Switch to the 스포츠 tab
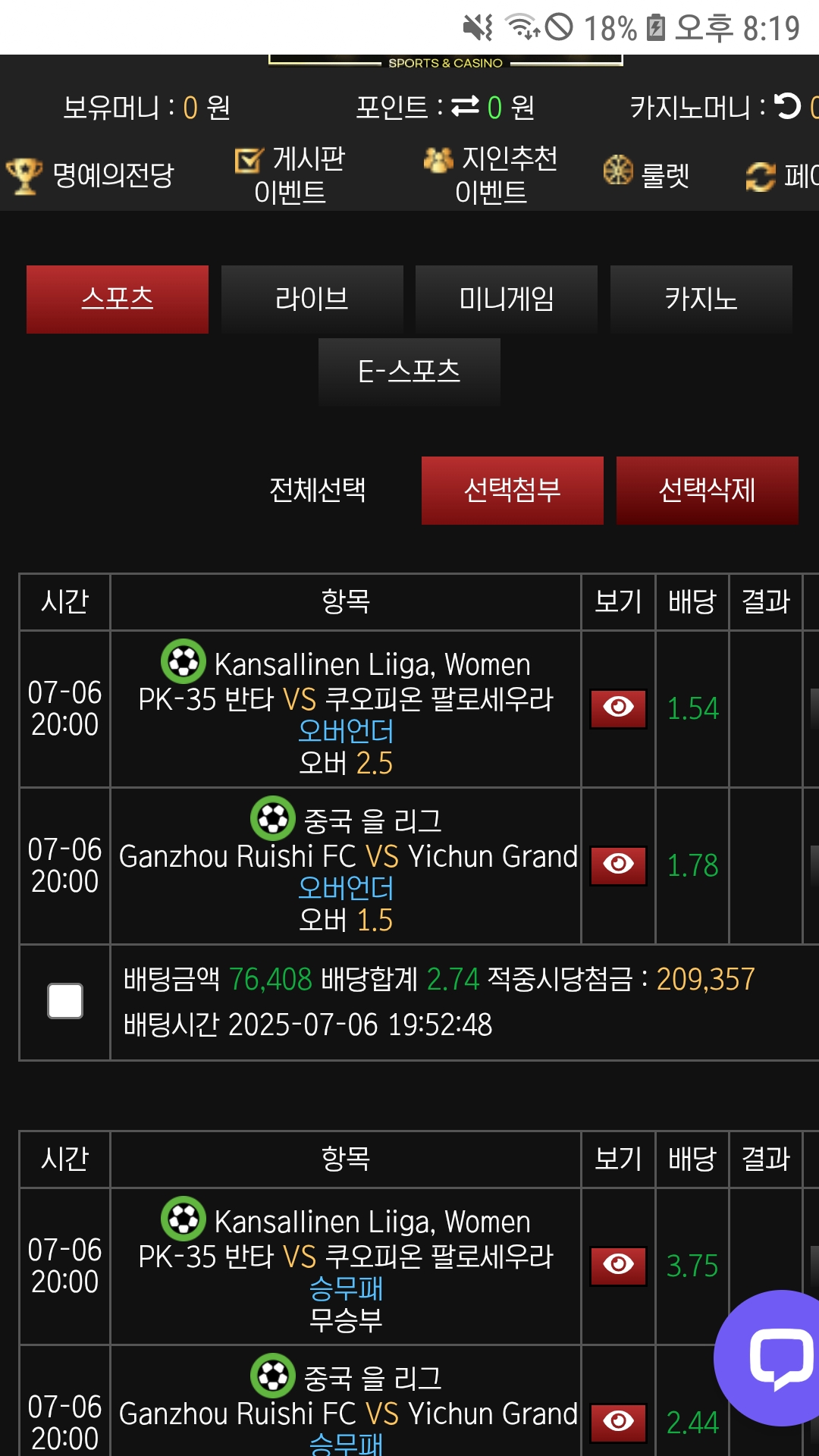Viewport: 819px width, 1456px height. coord(118,299)
